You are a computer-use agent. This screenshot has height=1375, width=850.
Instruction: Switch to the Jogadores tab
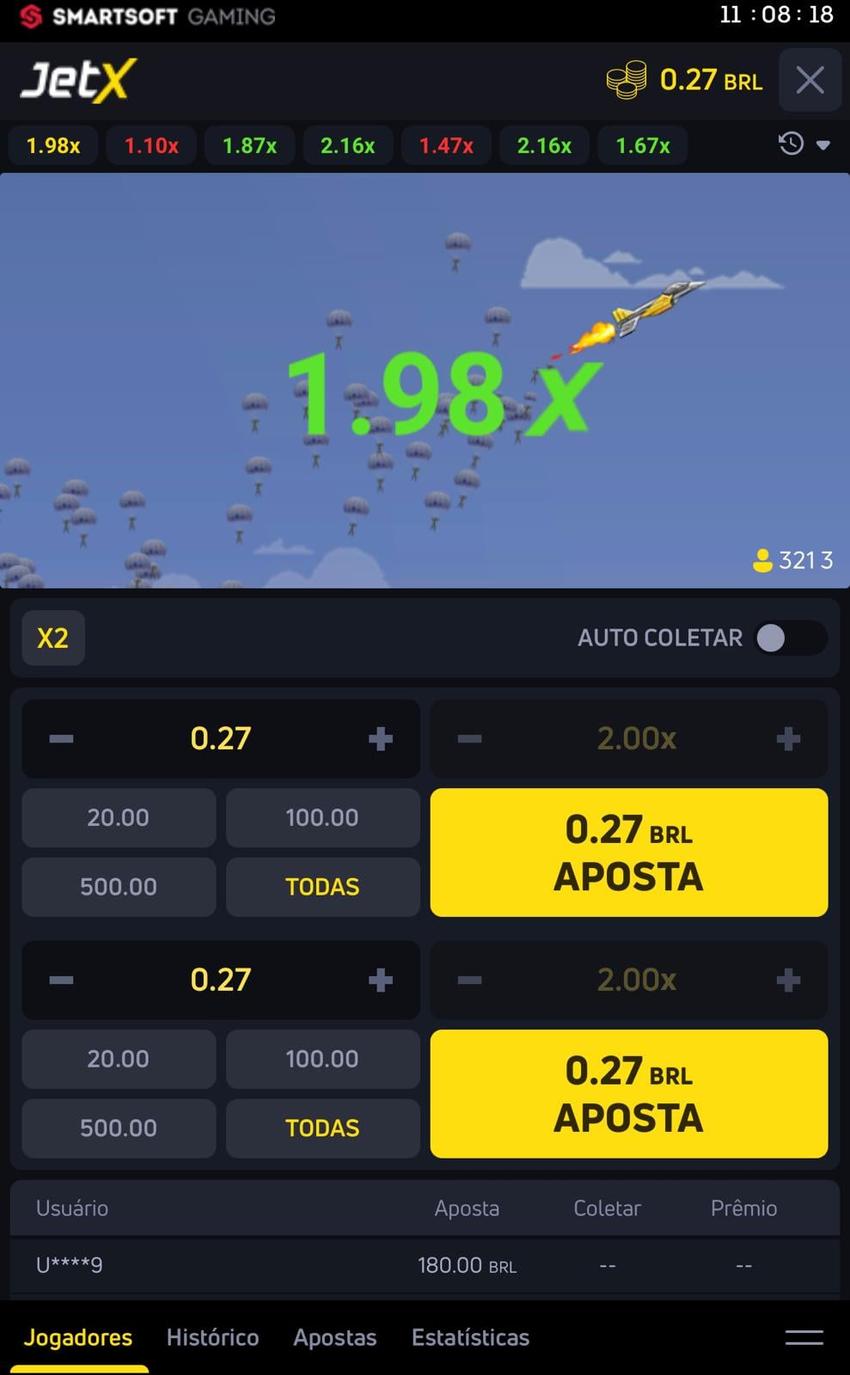[78, 1338]
